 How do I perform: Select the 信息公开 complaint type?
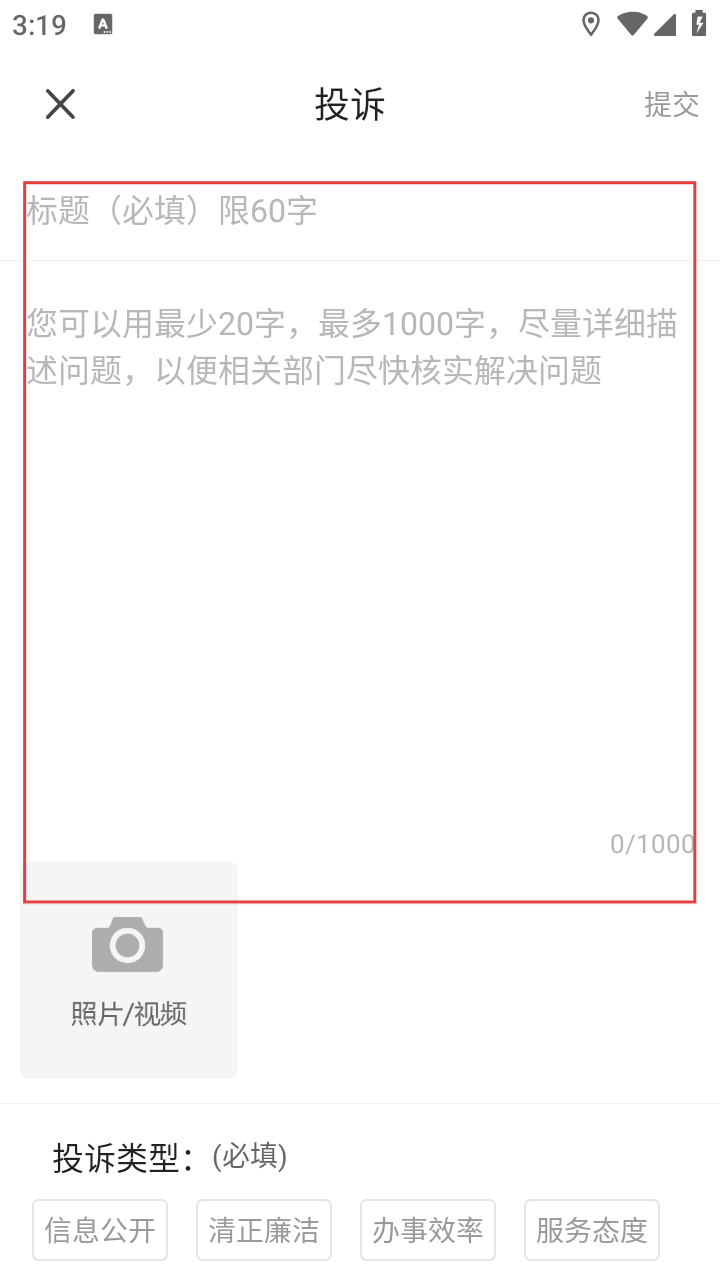pos(100,1230)
